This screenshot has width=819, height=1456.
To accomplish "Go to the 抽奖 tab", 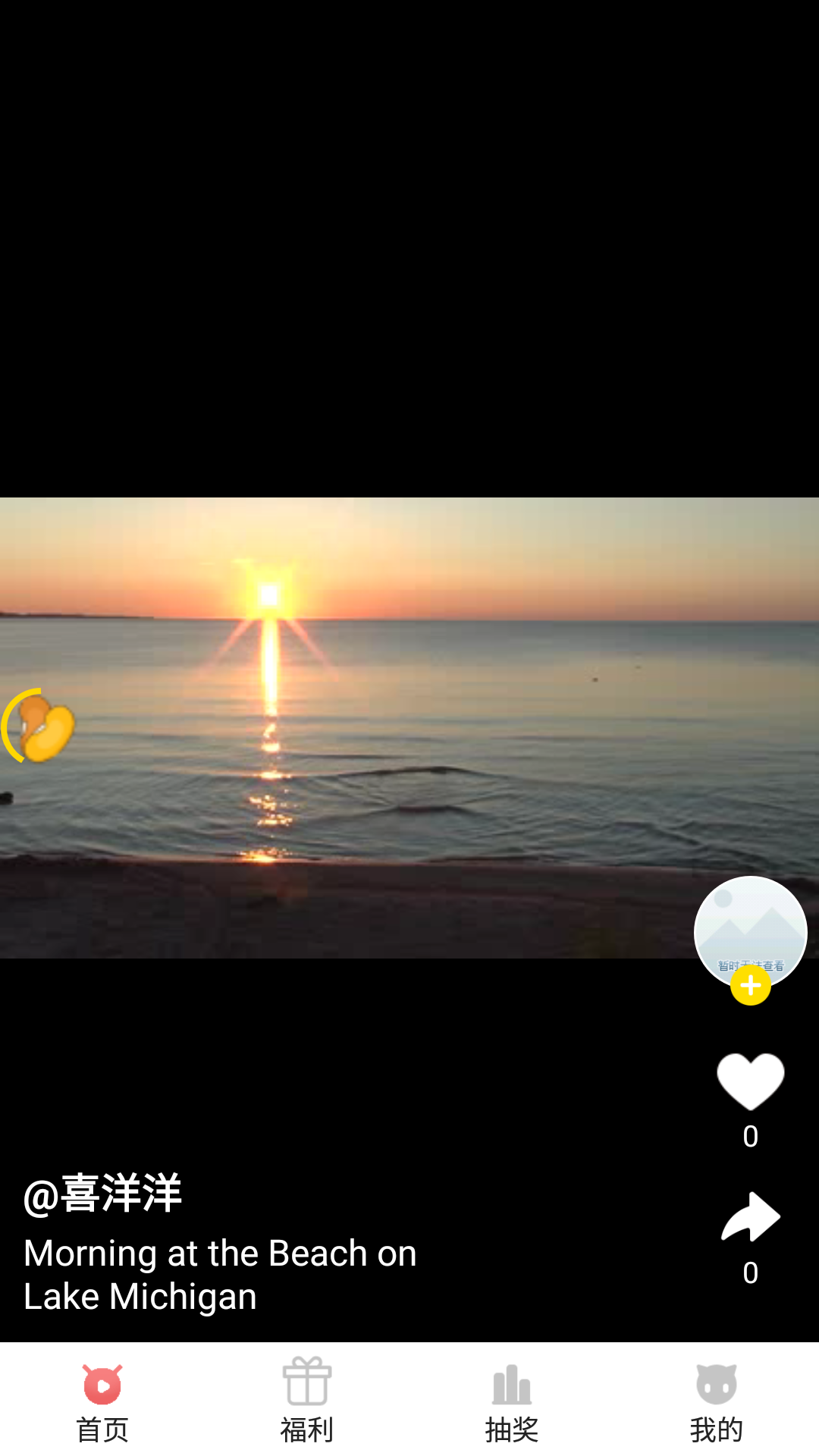I will click(512, 1400).
